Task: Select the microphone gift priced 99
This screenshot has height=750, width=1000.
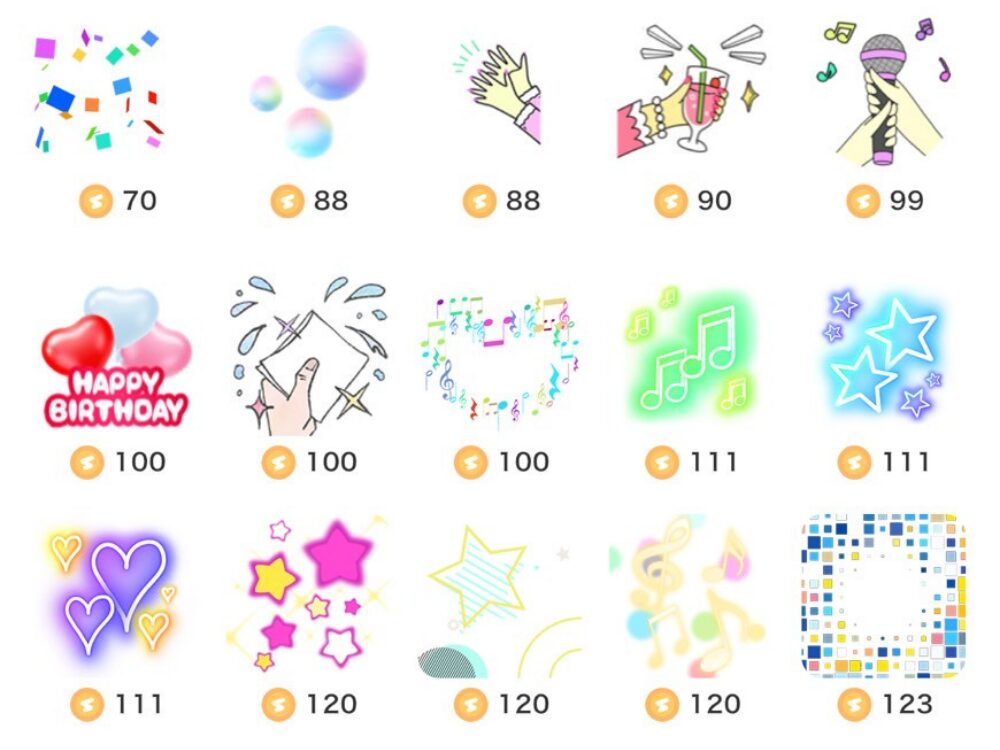Action: click(x=884, y=90)
